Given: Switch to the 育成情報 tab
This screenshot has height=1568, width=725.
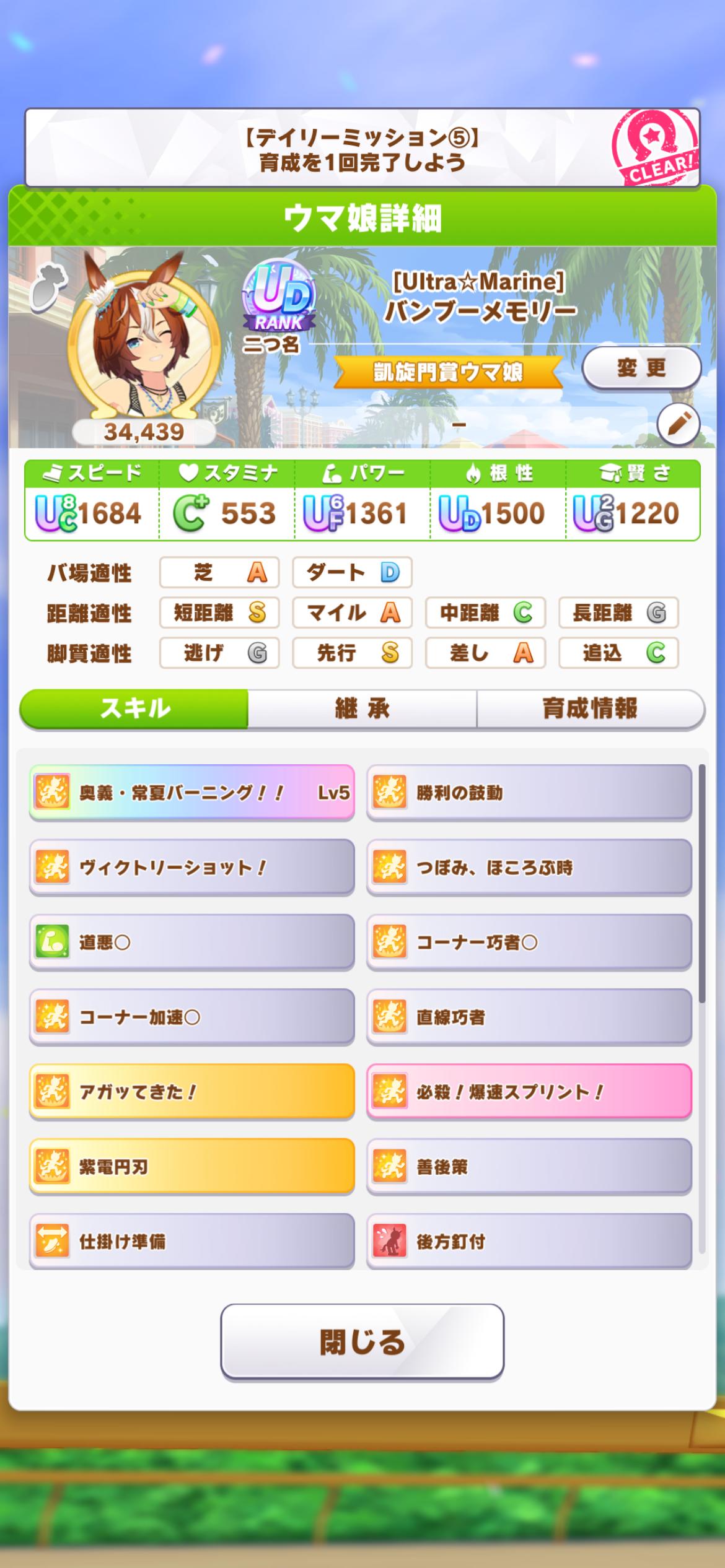Looking at the screenshot, I should click(590, 708).
